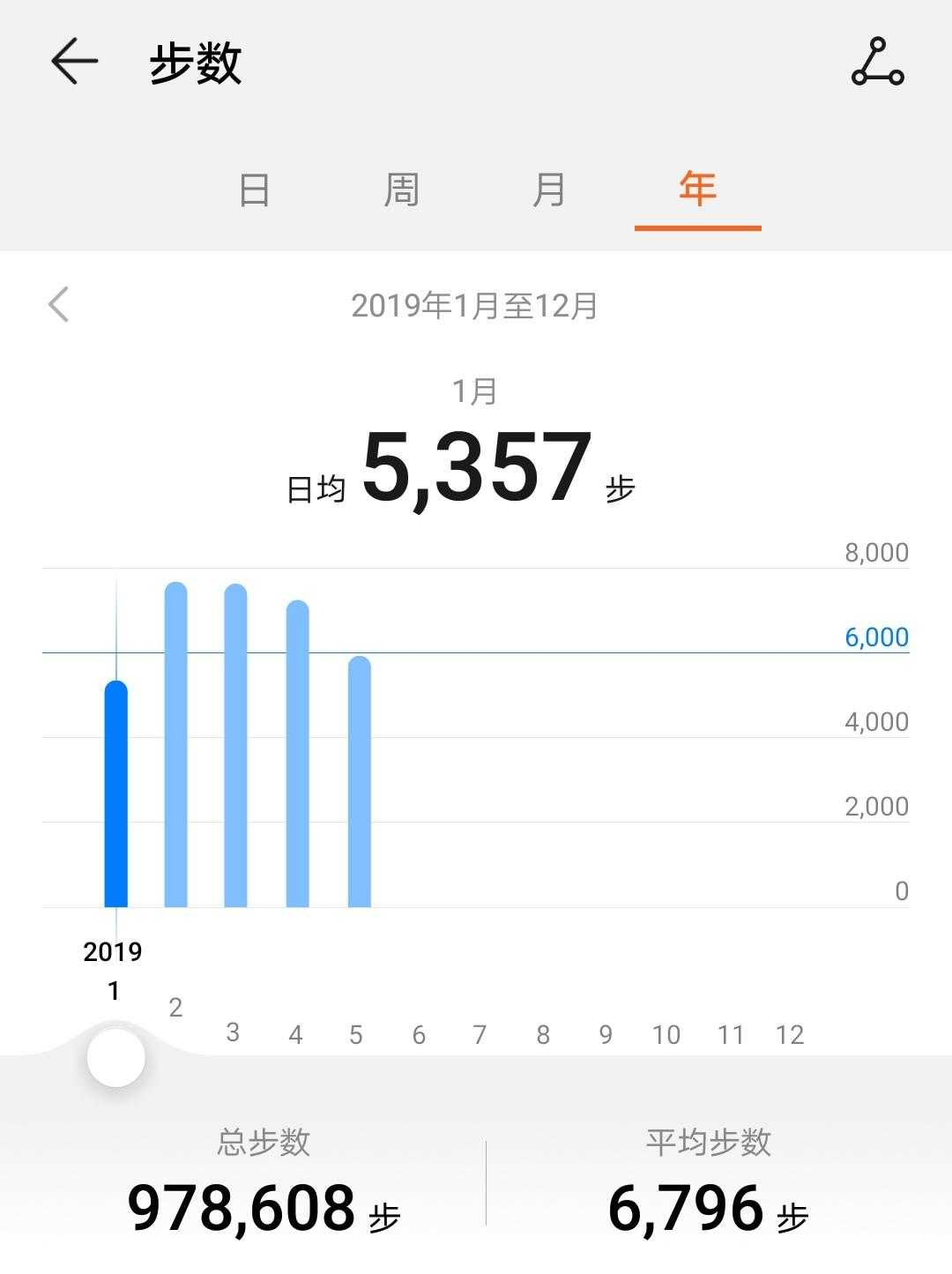The height and width of the screenshot is (1274, 952).
Task: Switch to the 周 tab
Action: point(402,190)
